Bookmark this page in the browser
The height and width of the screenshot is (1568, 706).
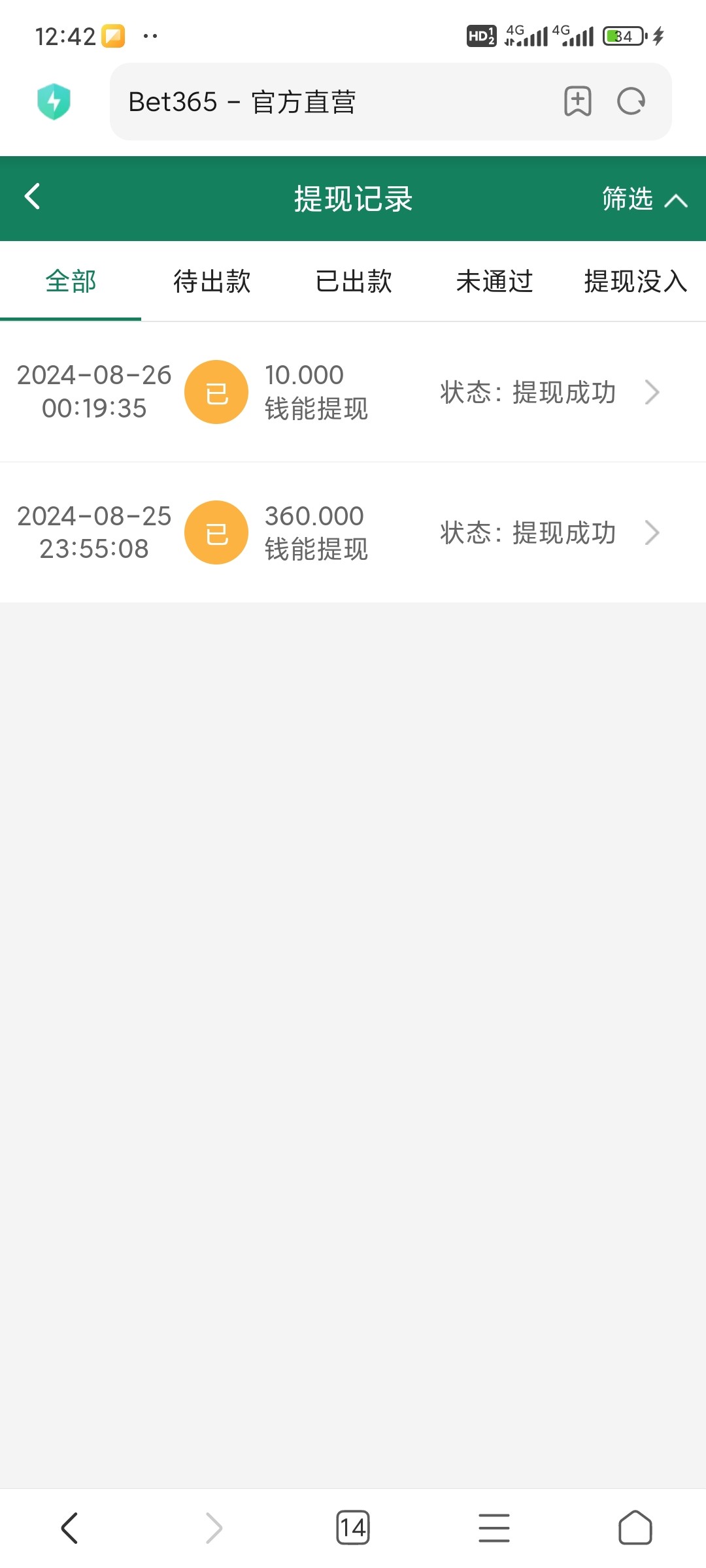578,101
